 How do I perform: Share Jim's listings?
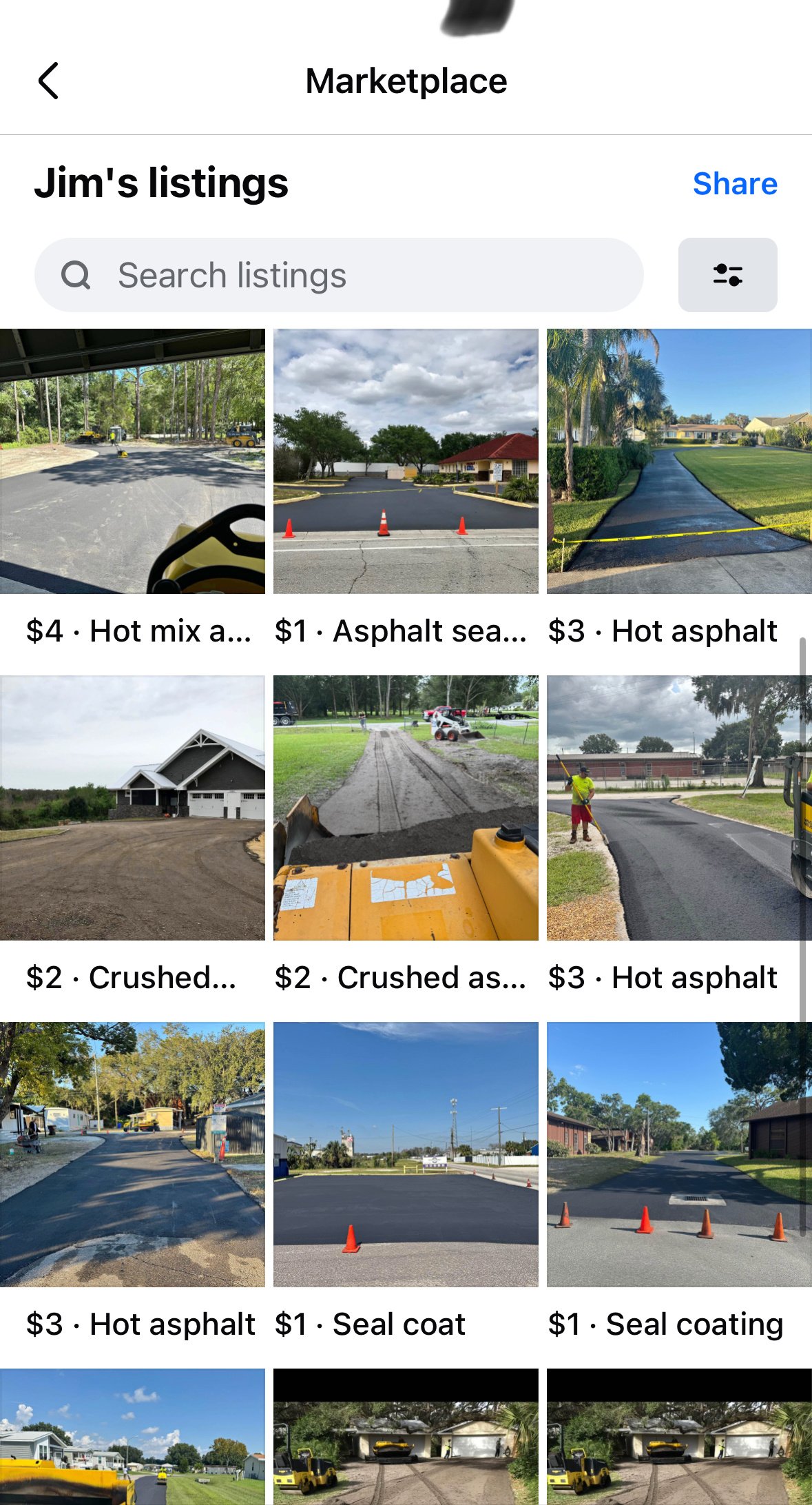[735, 183]
